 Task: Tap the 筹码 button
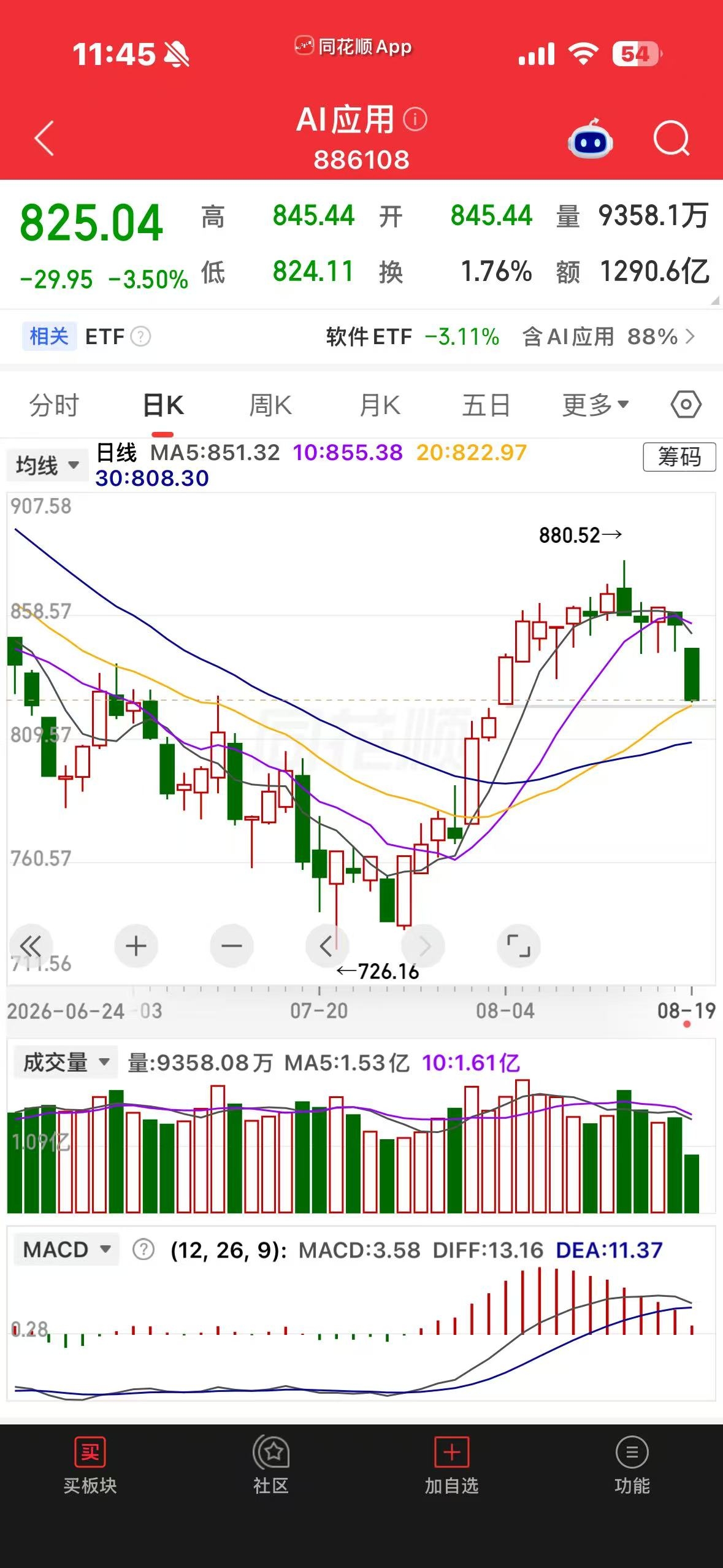(x=679, y=457)
